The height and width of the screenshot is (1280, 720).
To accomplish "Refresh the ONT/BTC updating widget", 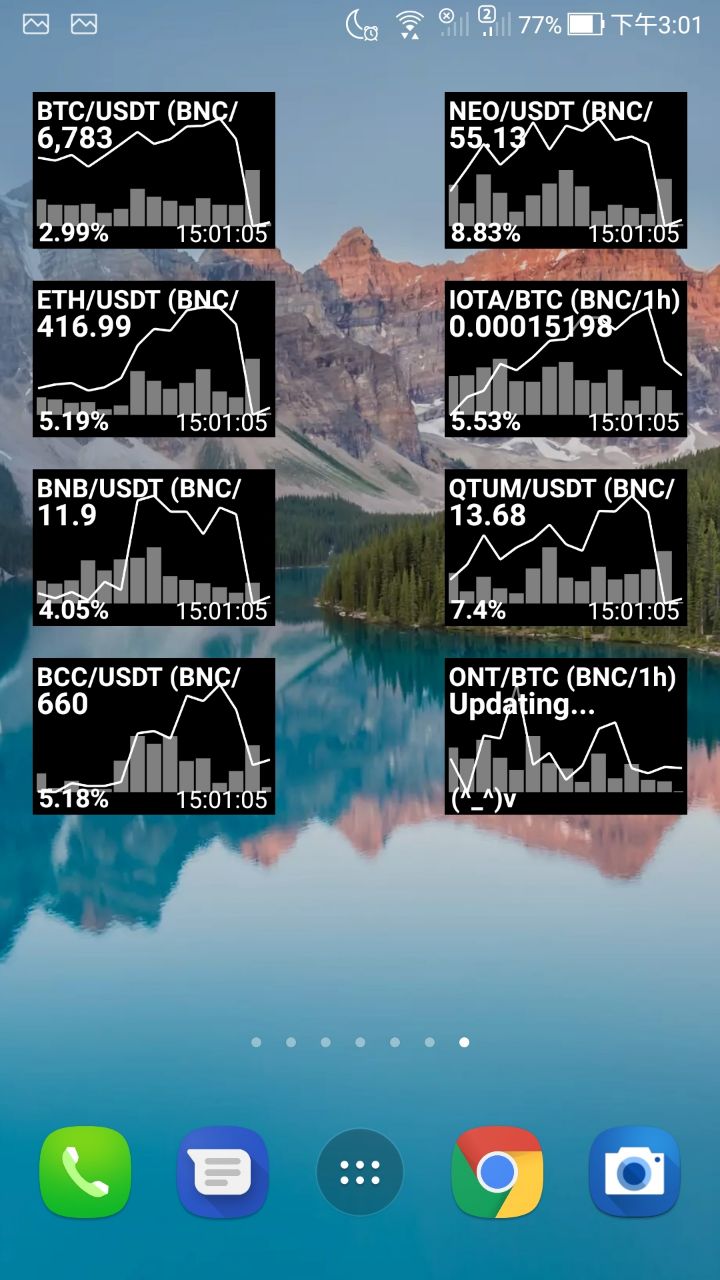I will (x=566, y=736).
